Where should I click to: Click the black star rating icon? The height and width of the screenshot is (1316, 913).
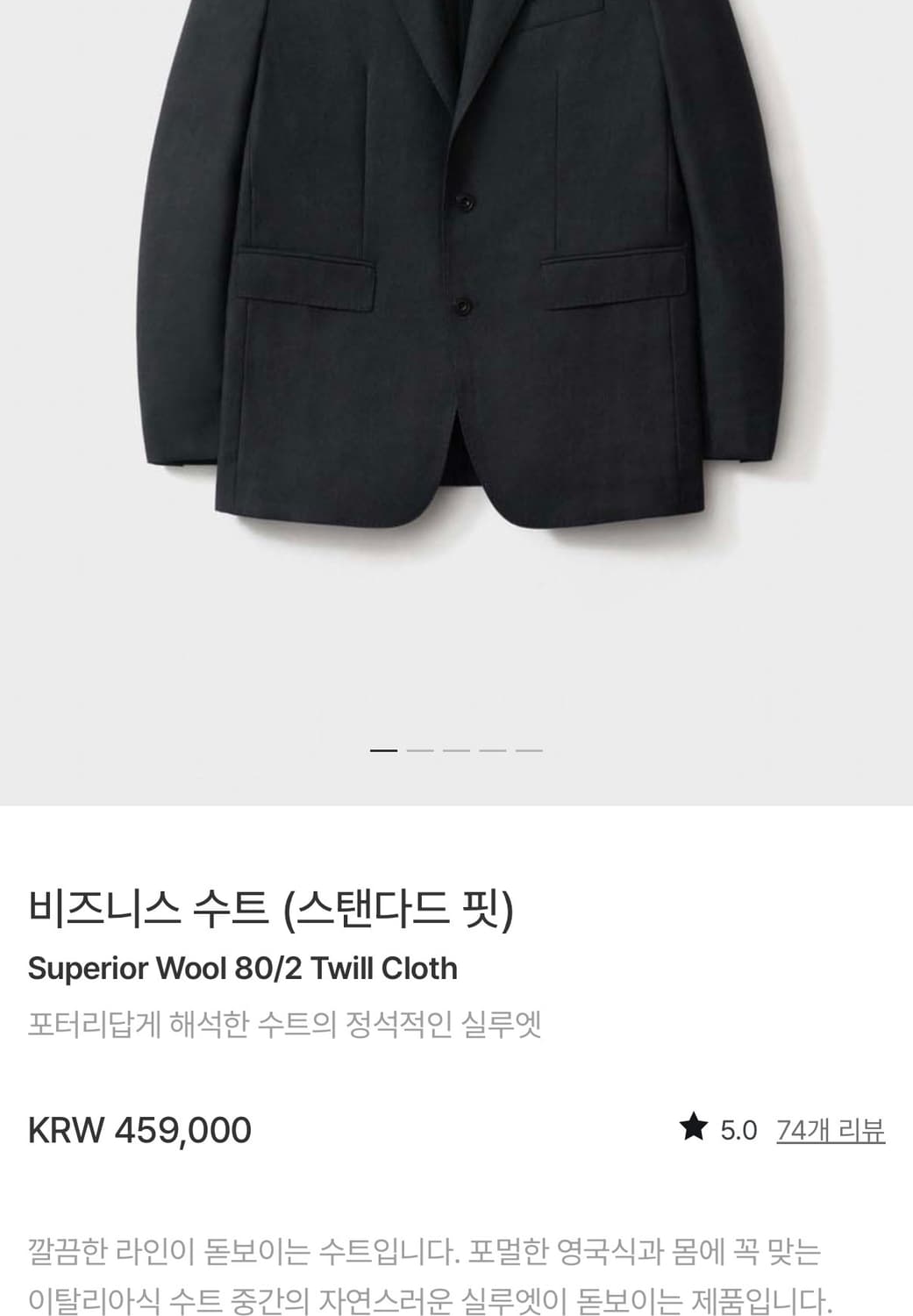pyautogui.click(x=695, y=1127)
